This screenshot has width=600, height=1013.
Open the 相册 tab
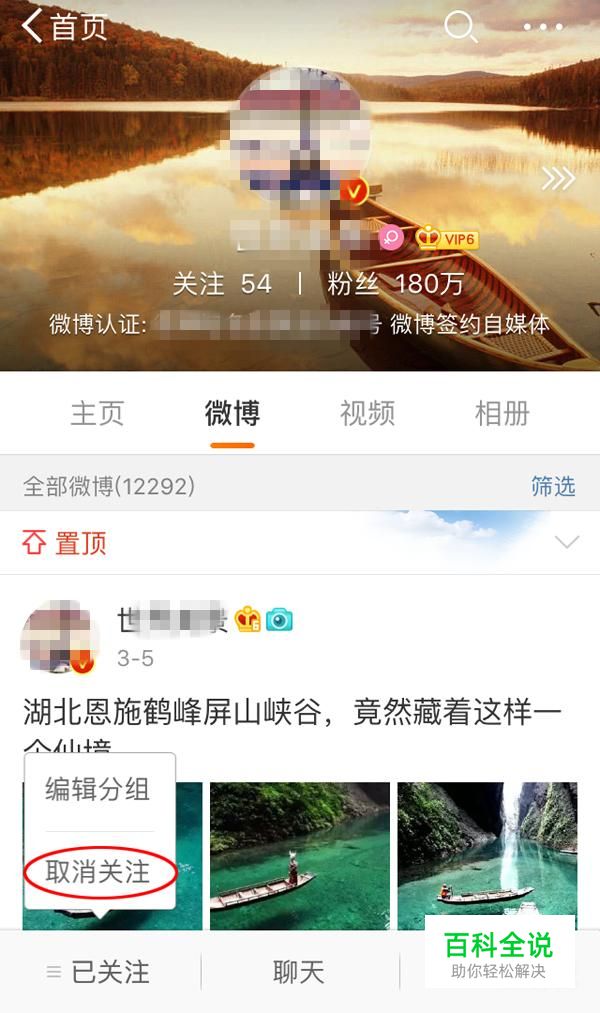point(502,413)
